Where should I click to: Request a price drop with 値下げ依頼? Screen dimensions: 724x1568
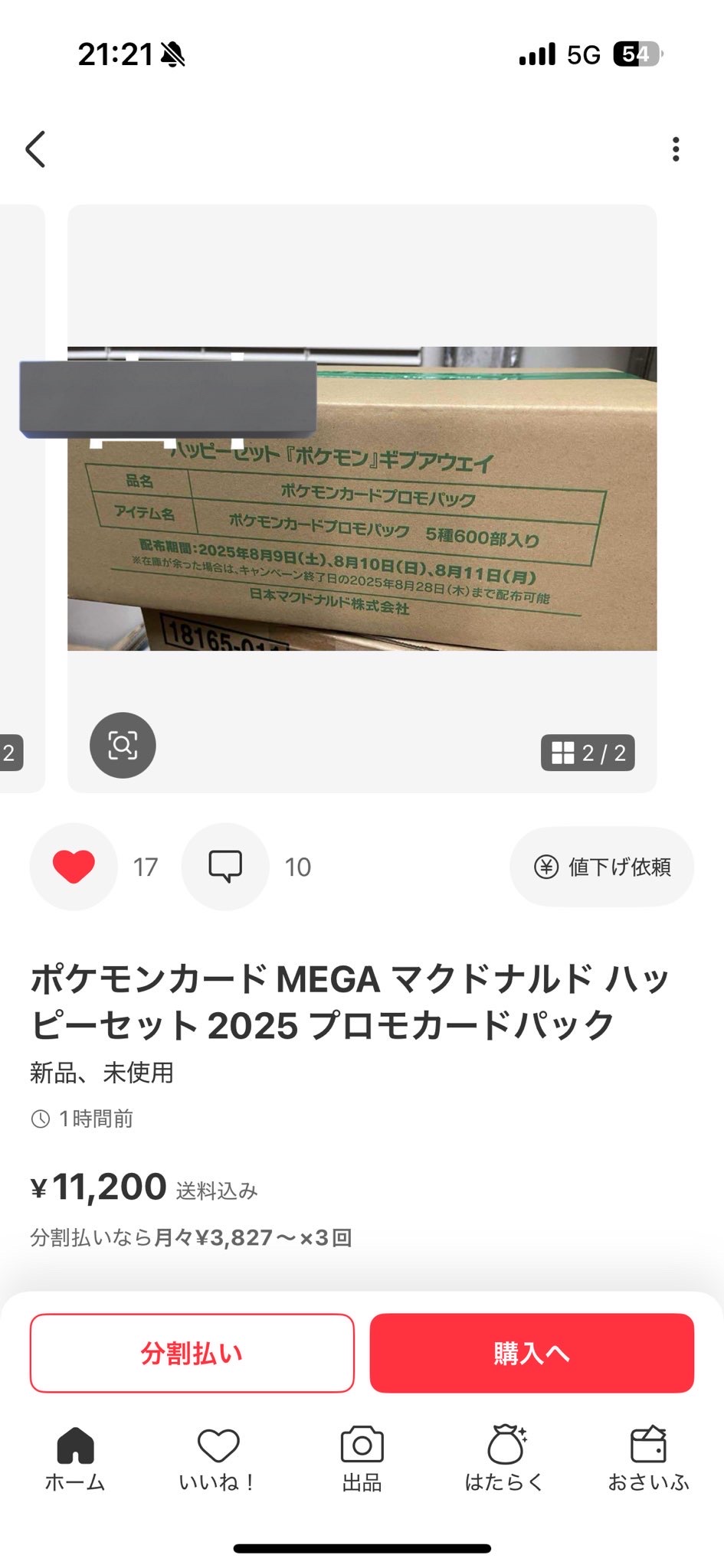tap(602, 867)
